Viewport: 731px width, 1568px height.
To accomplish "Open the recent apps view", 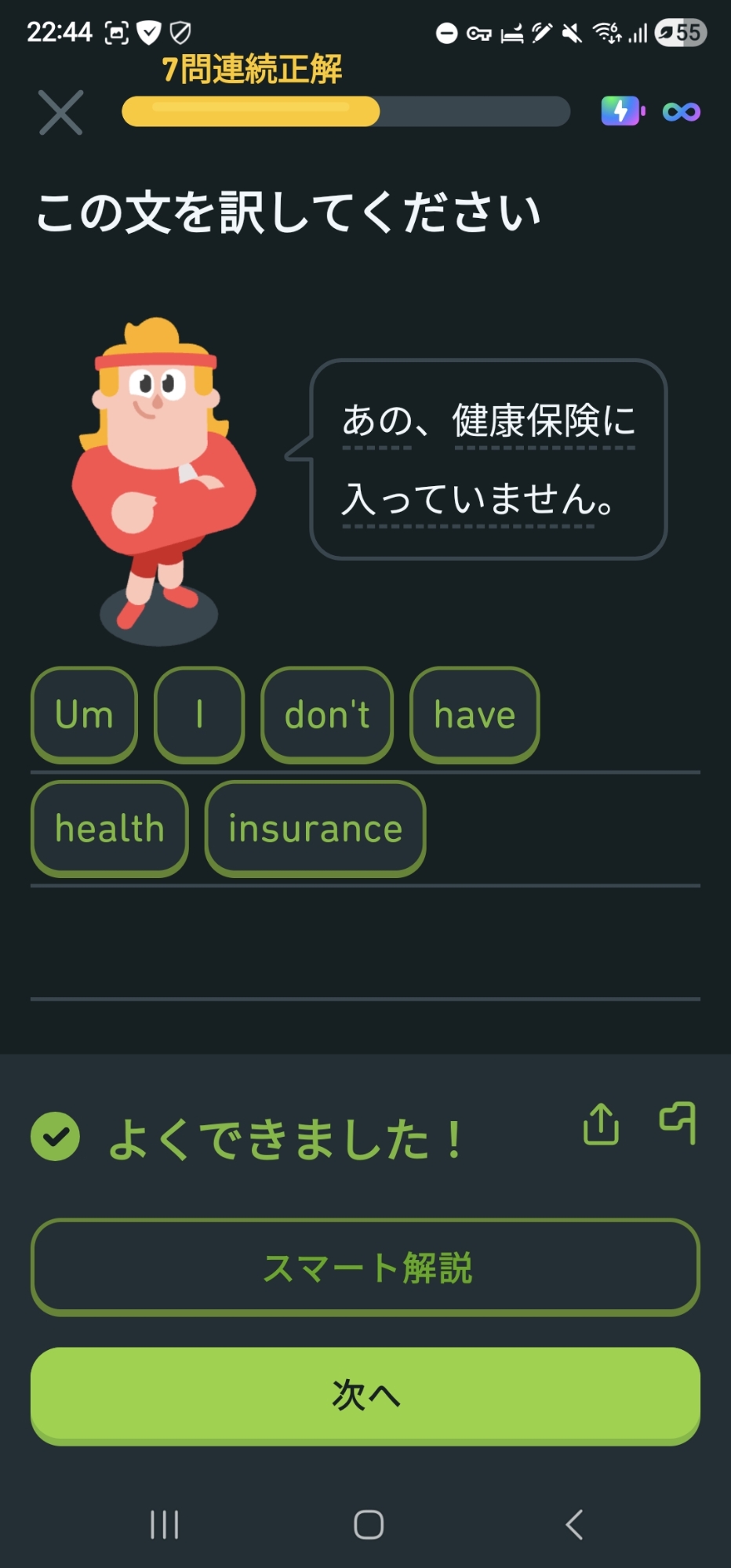I will (165, 1525).
